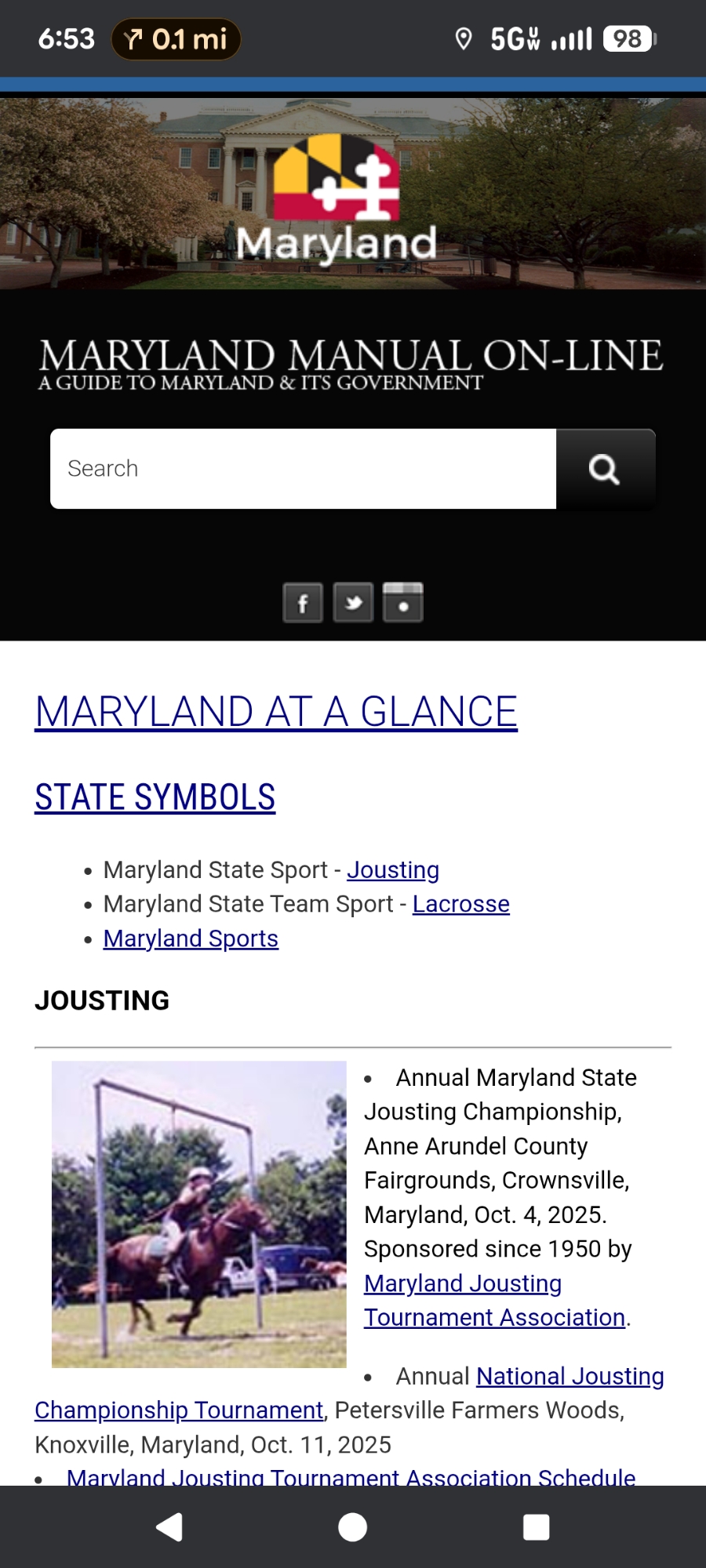
Task: Open the Jousting Tournament Association Schedule link
Action: pyautogui.click(x=351, y=1477)
